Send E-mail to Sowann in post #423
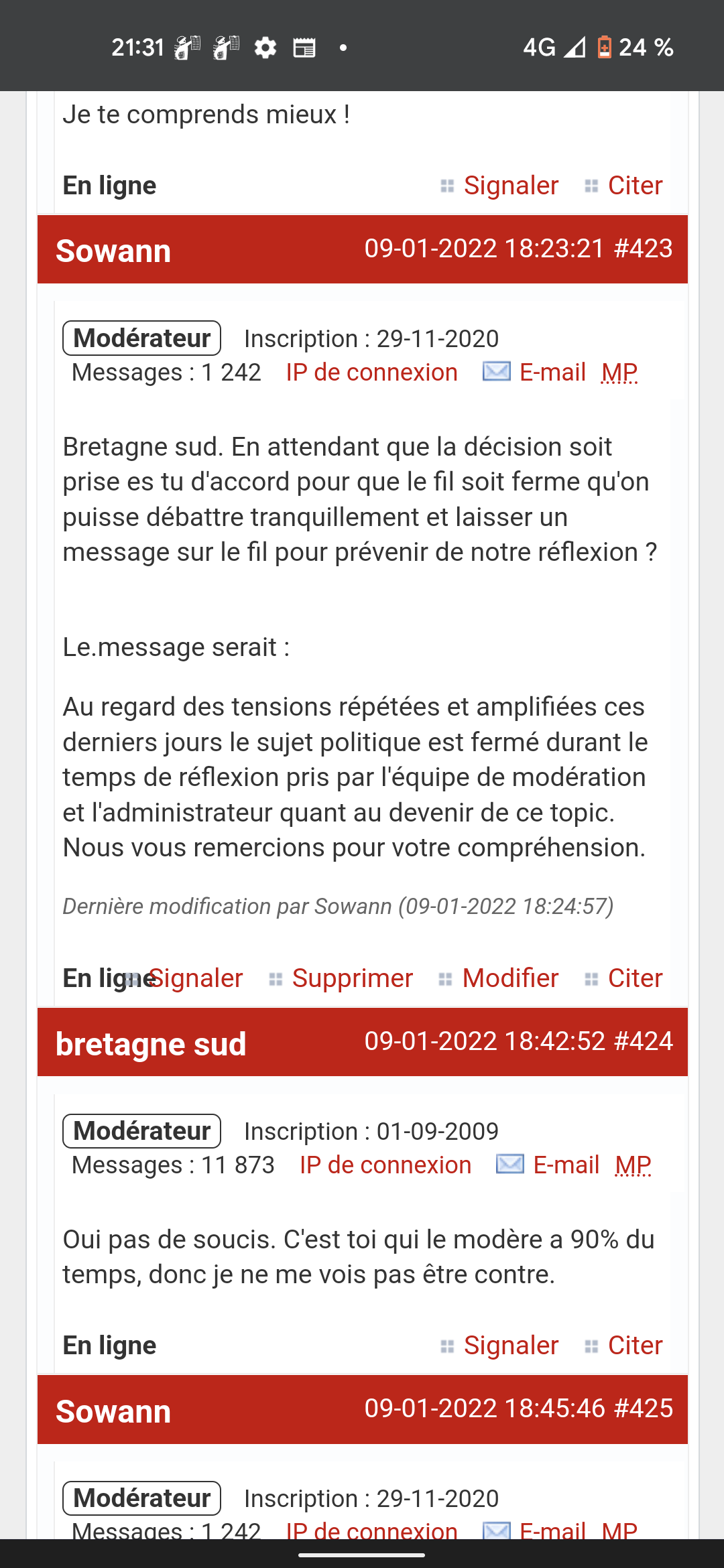Screen dimensions: 724x1568 tap(552, 373)
